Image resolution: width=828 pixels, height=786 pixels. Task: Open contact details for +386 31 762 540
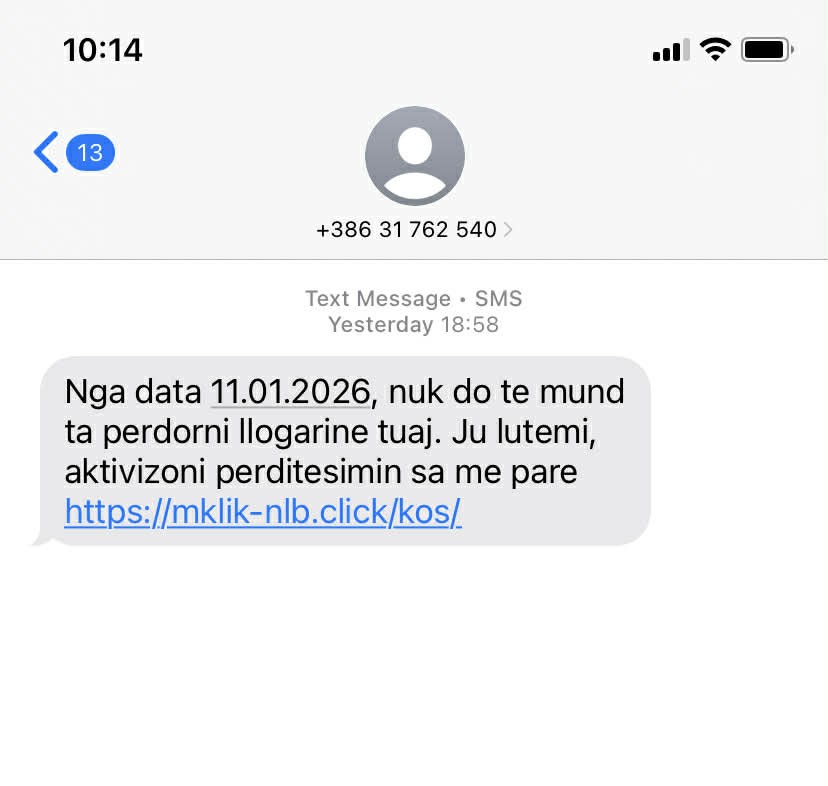(x=414, y=229)
